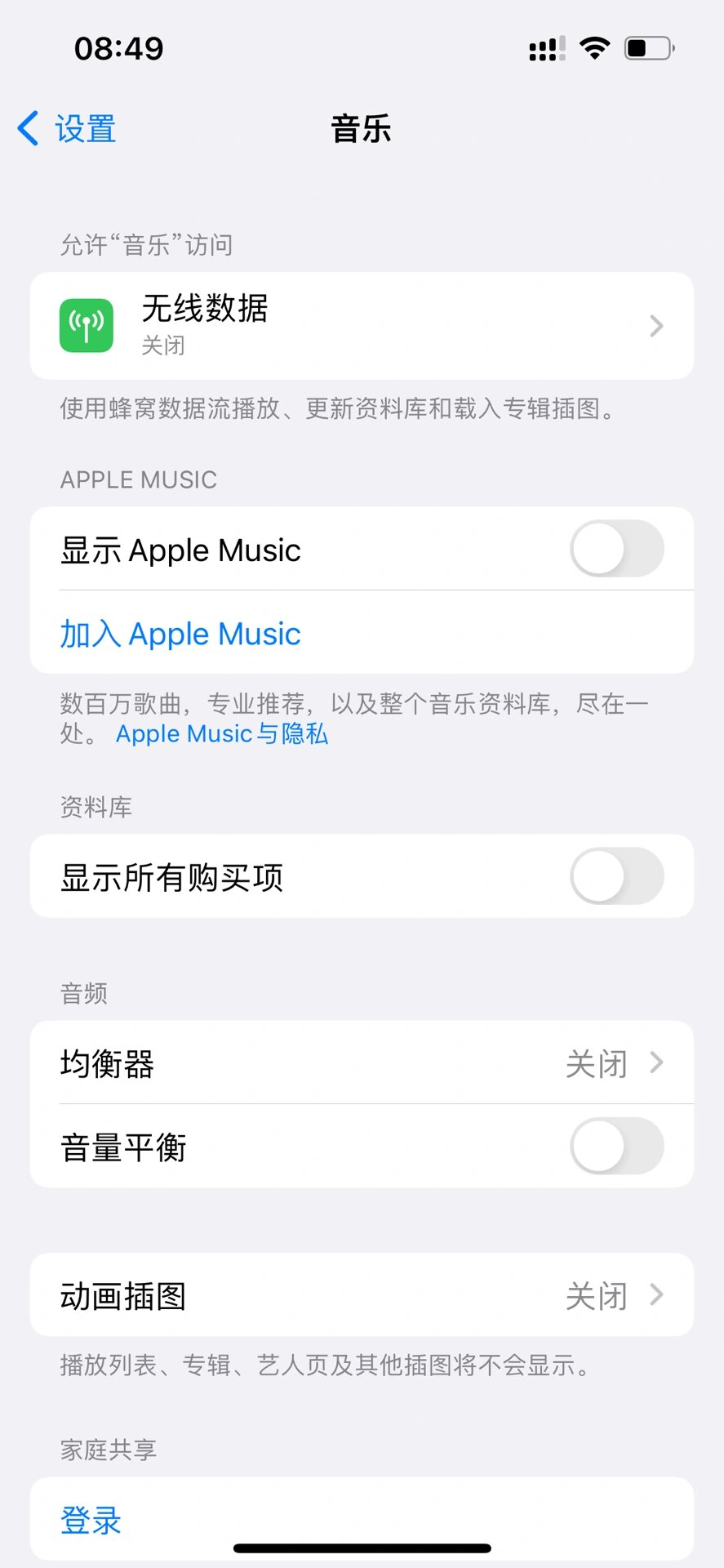Tap the Wi-Fi icon in status bar
Image resolution: width=724 pixels, height=1568 pixels.
click(595, 47)
